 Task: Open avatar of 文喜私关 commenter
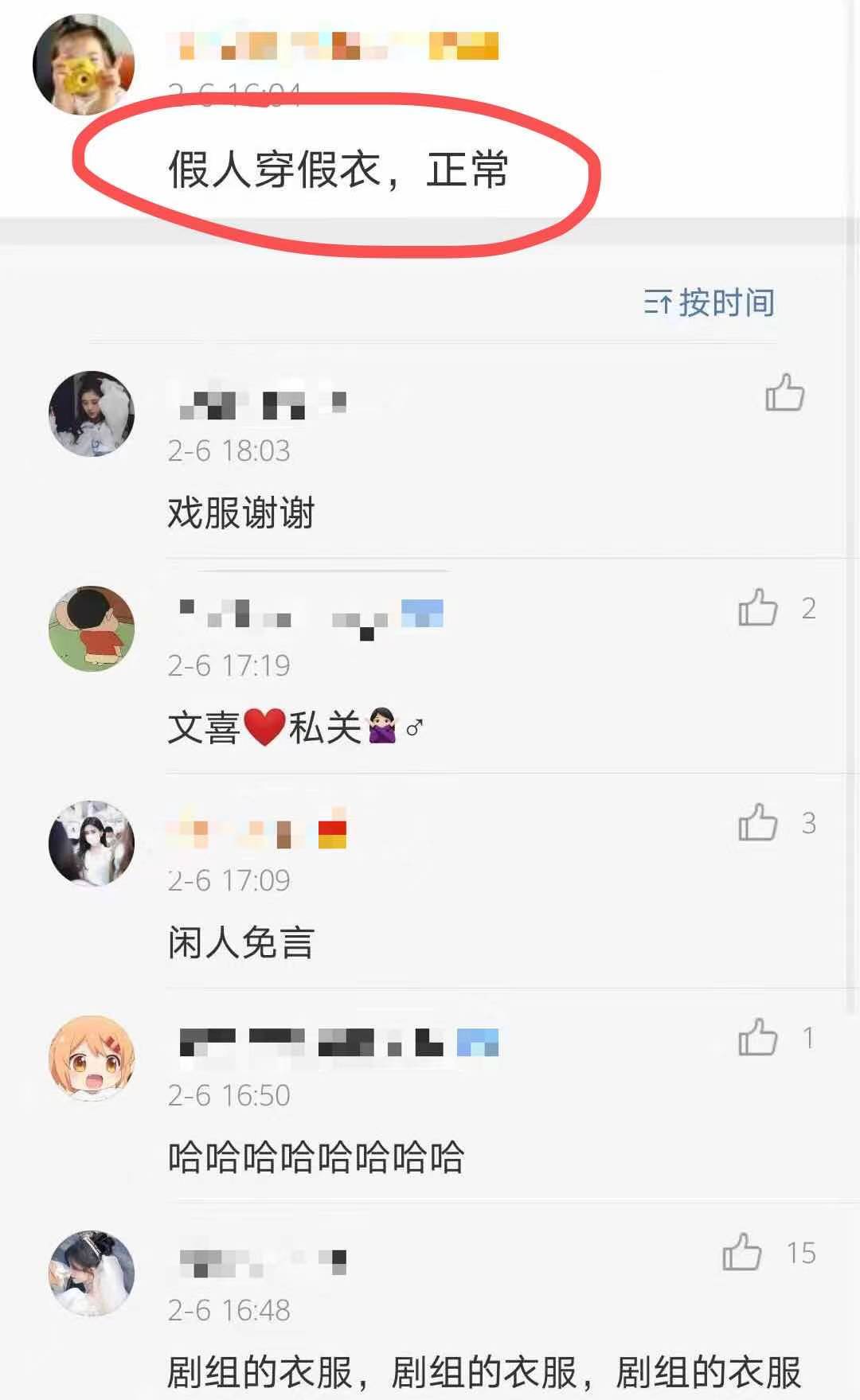[x=92, y=629]
